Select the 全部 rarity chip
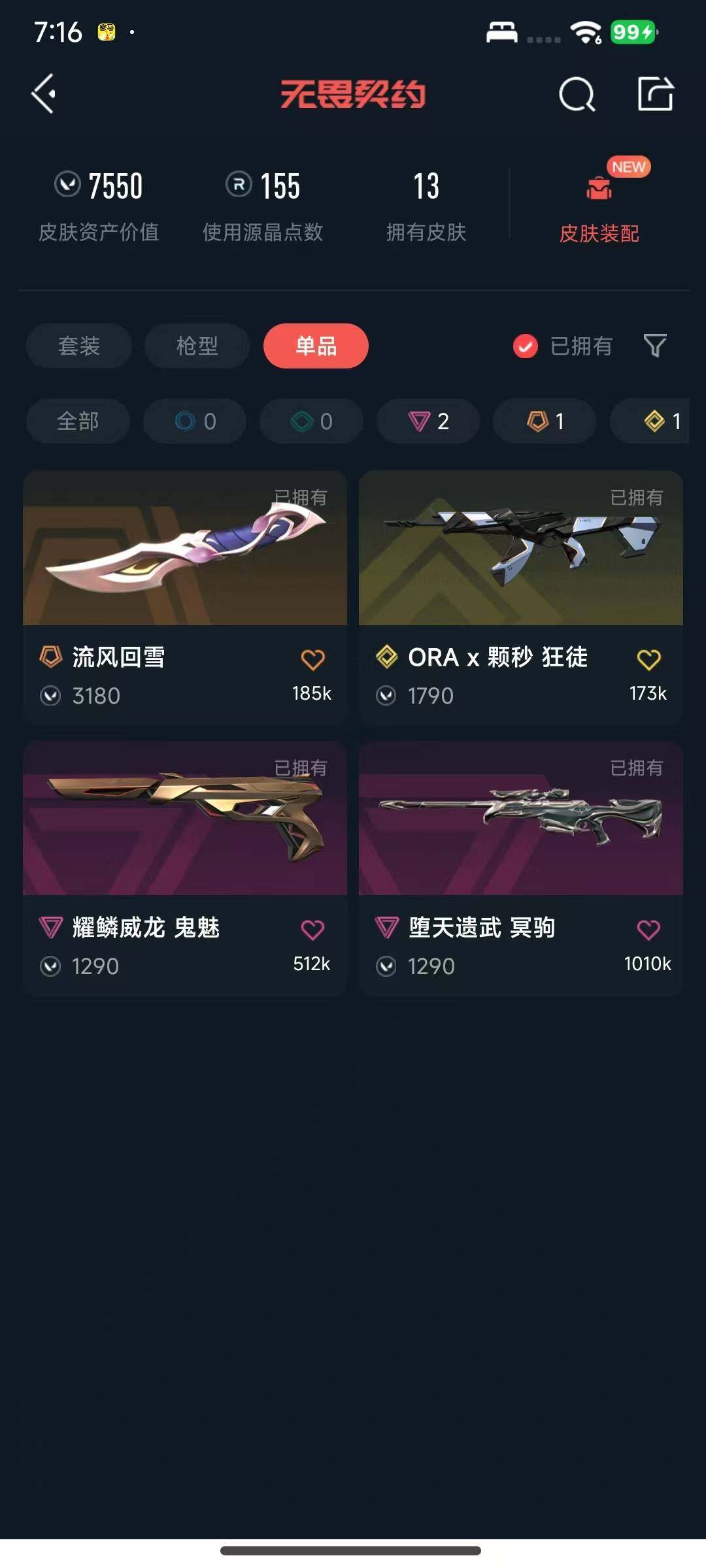706x1568 pixels. 78,421
